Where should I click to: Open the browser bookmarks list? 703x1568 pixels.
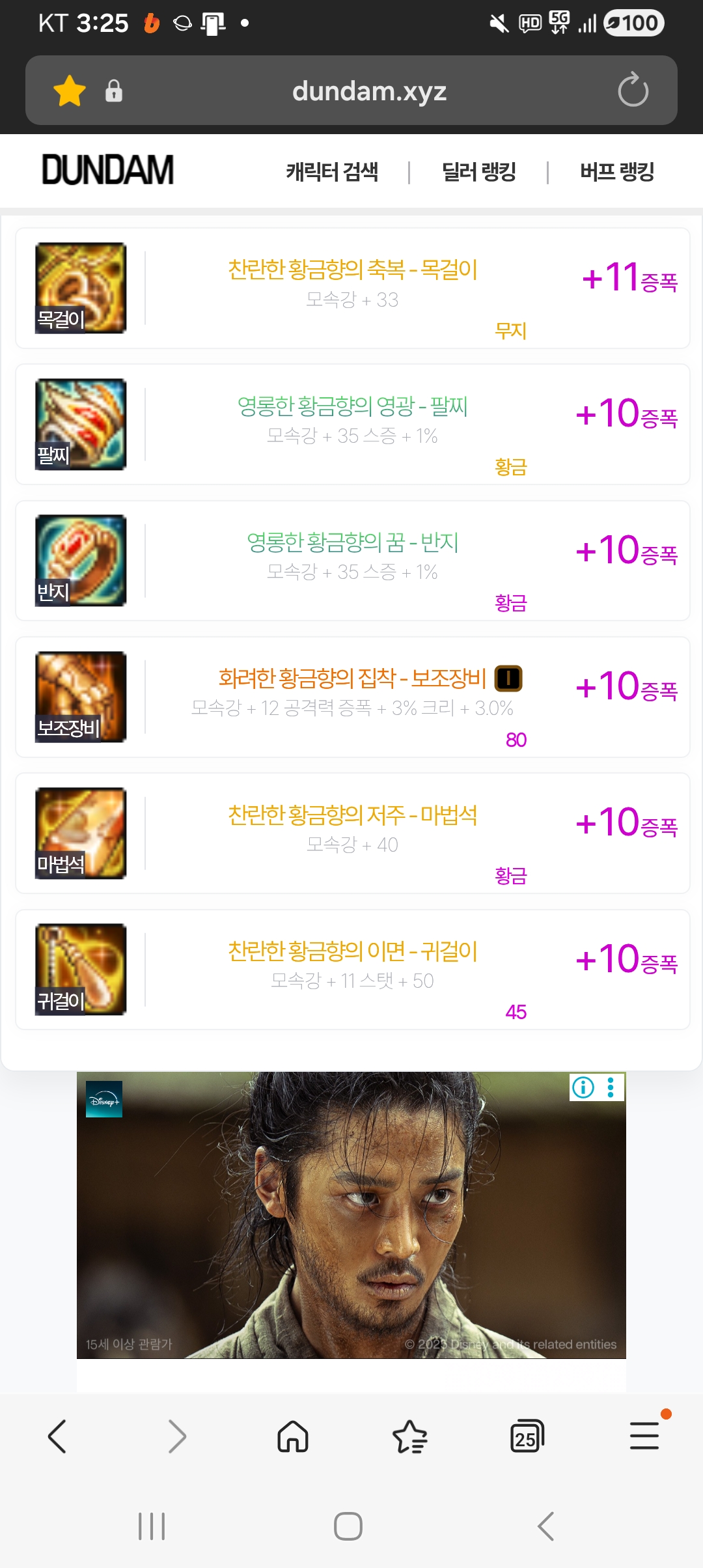(410, 1436)
